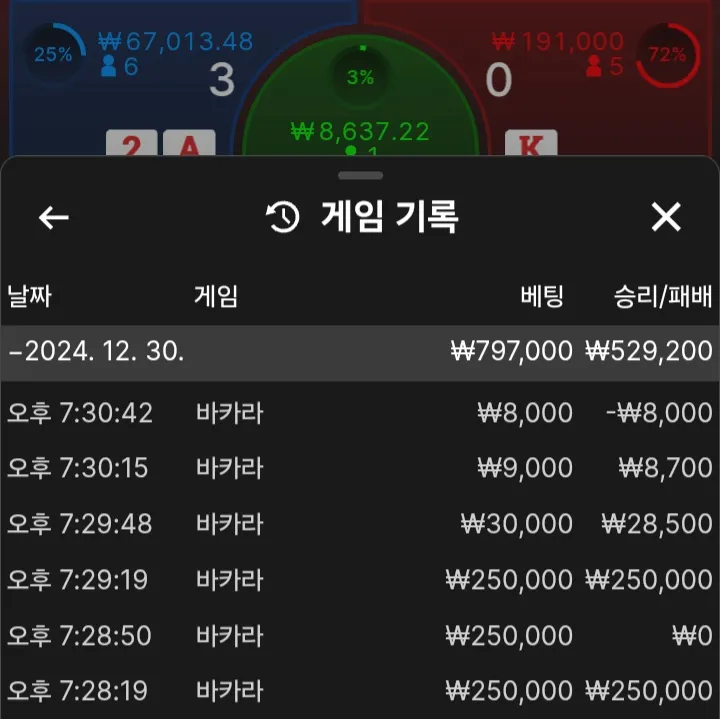
Task: Collapse the 2024. 12. 30. date group
Action: 96,352
